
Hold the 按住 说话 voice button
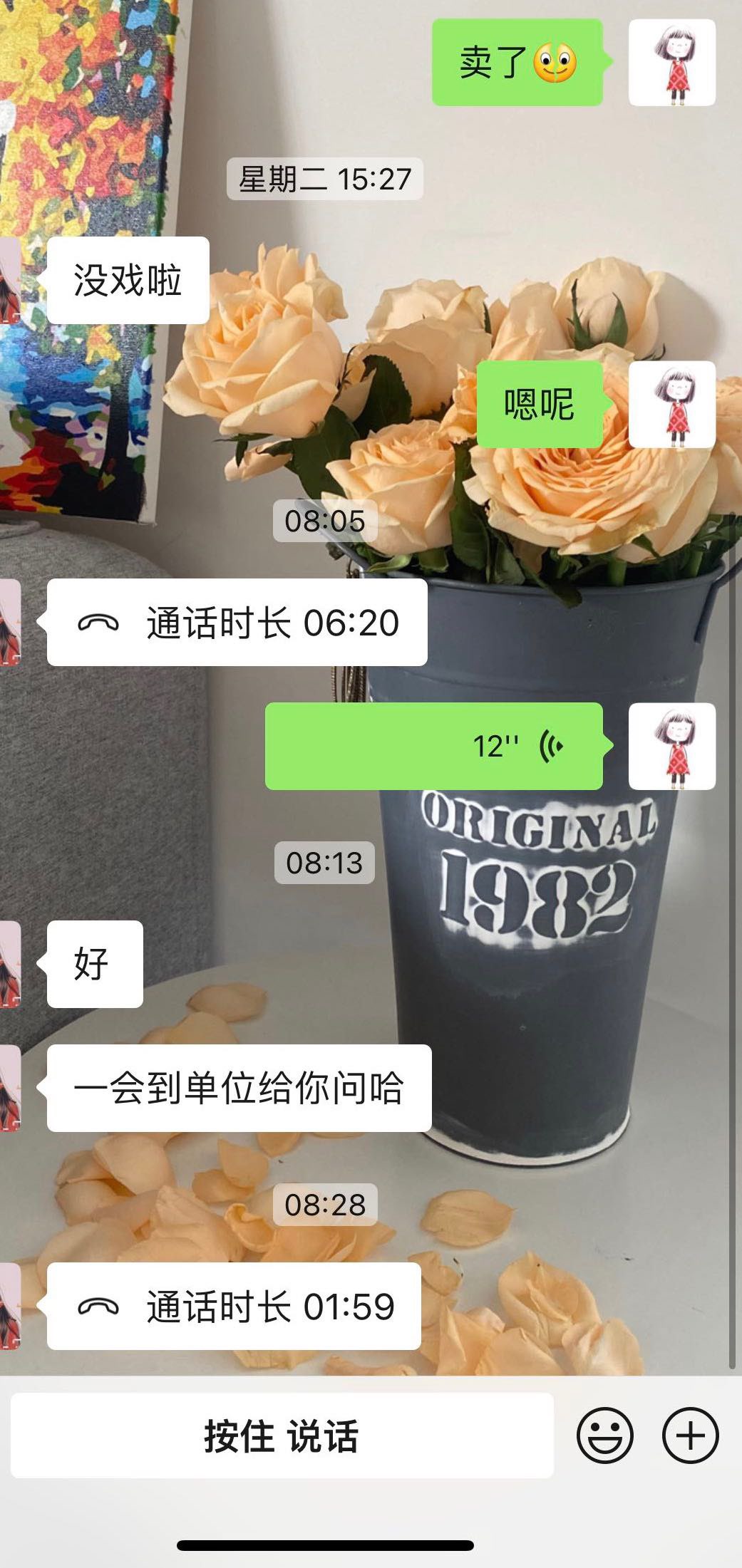(282, 1435)
